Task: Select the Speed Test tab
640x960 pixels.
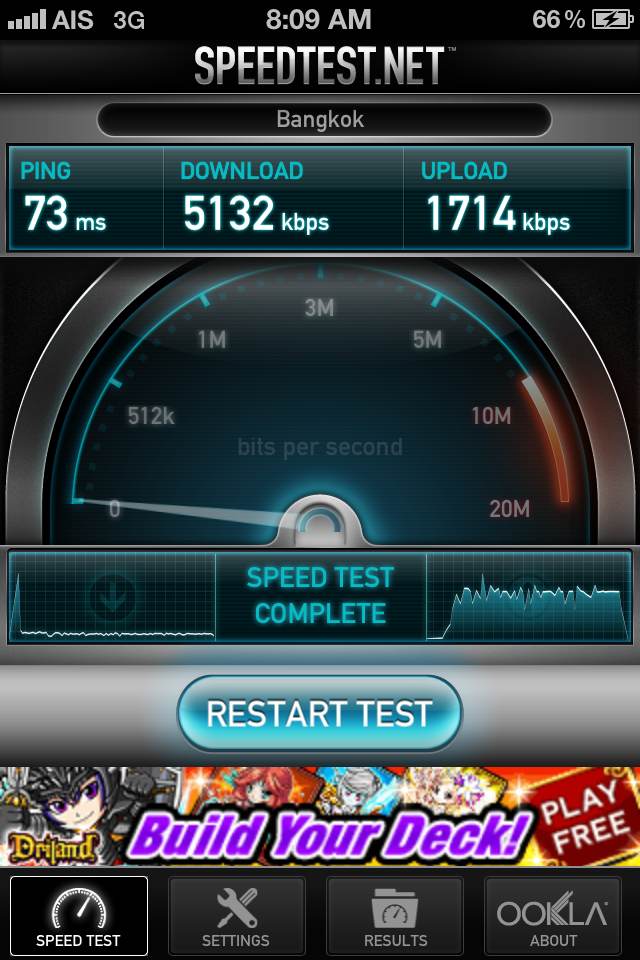Action: click(78, 915)
